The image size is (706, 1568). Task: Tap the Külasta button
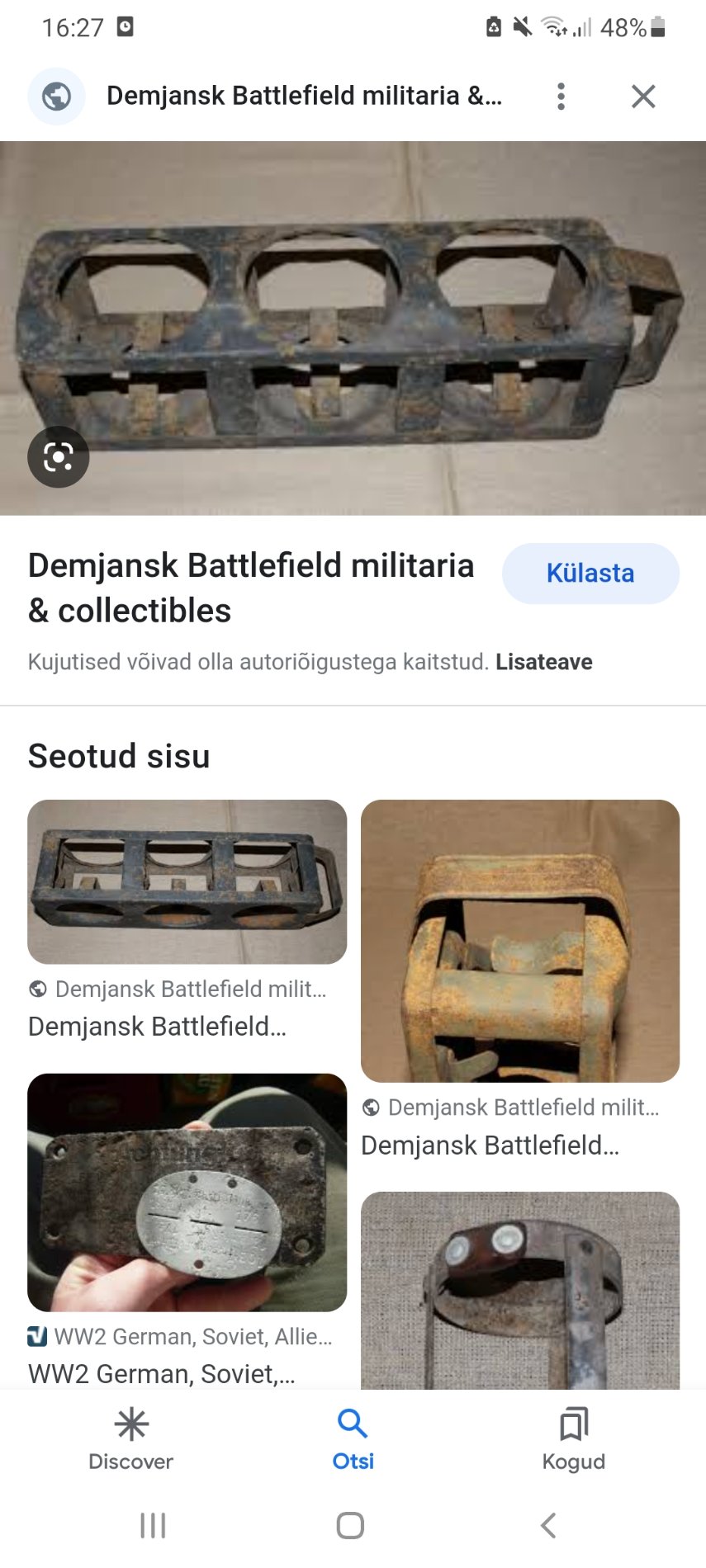click(x=590, y=573)
